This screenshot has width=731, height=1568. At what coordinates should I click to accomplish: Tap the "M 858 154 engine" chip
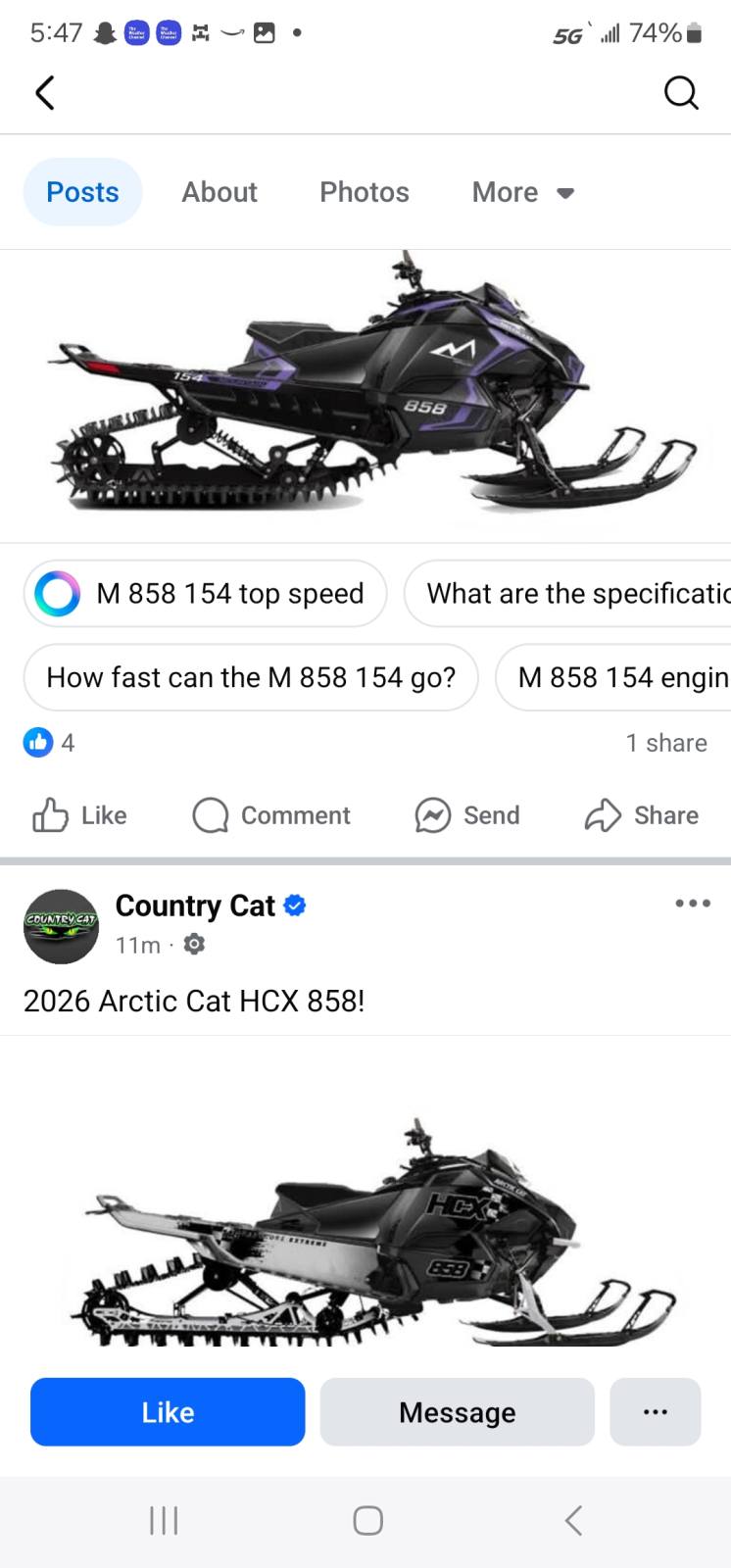point(613,677)
